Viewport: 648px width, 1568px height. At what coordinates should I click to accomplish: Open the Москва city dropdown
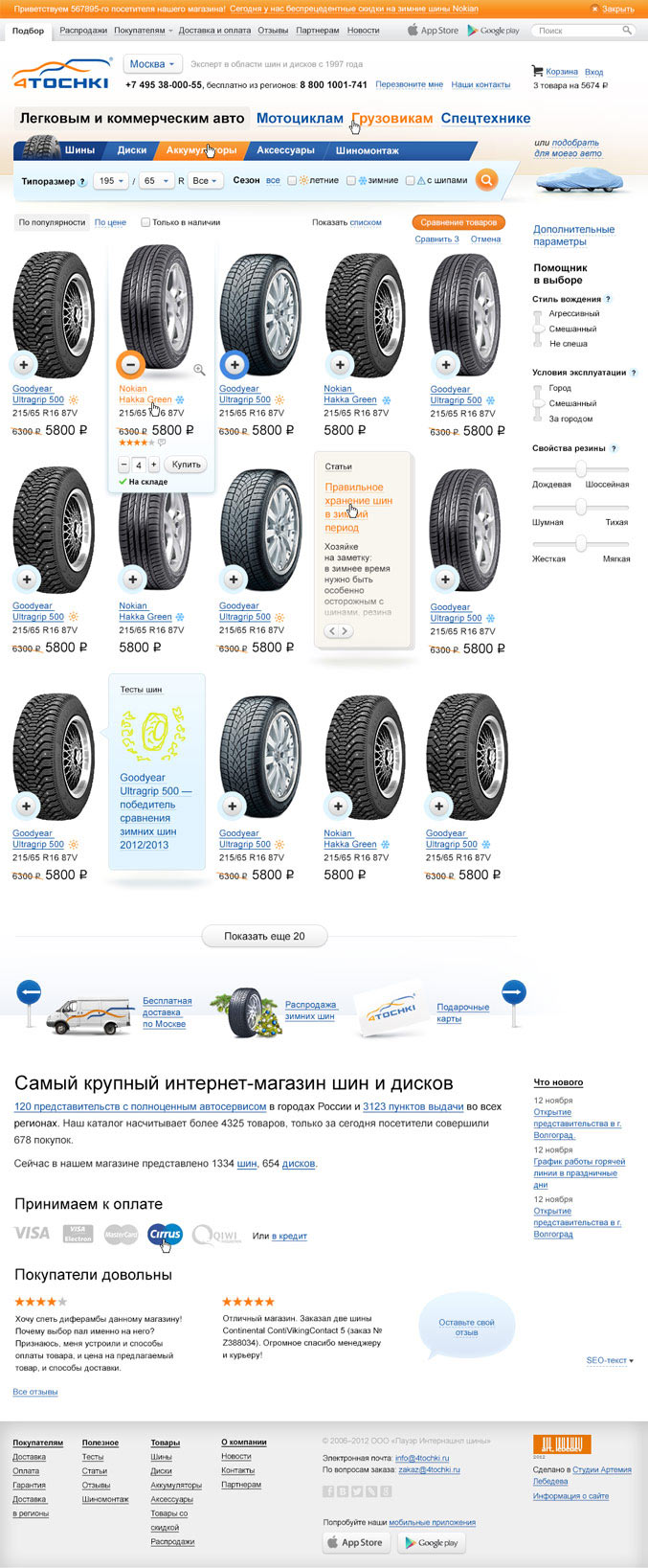153,64
